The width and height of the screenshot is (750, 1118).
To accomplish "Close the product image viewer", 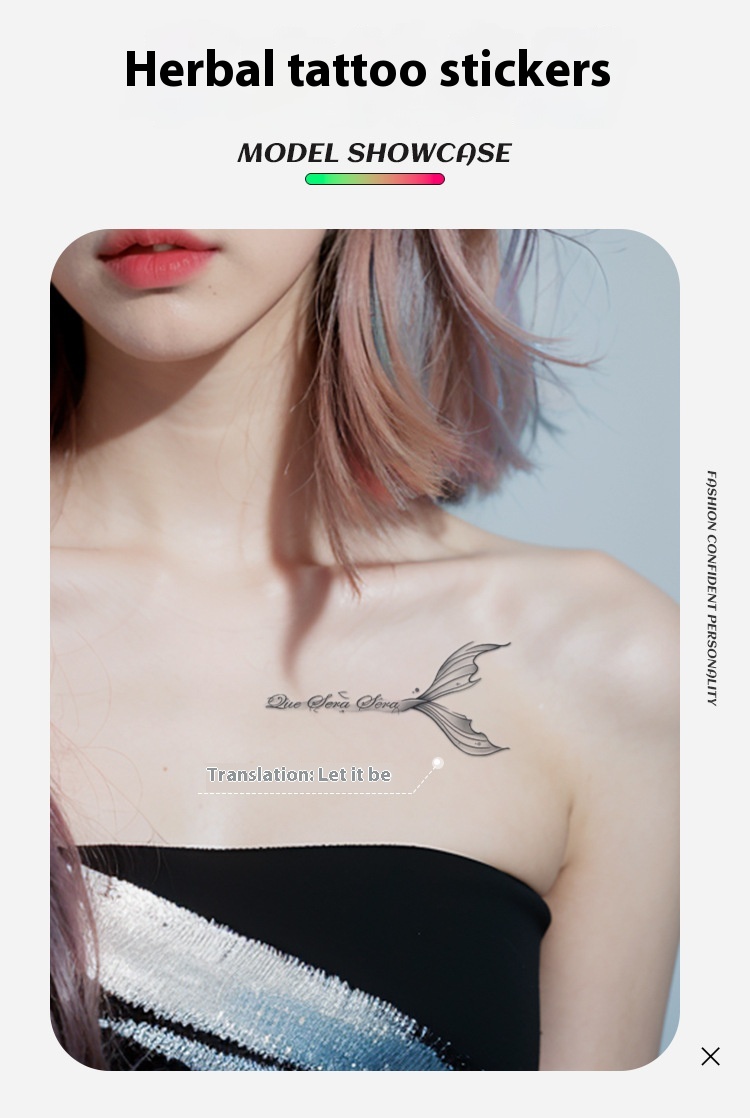I will tap(710, 1056).
